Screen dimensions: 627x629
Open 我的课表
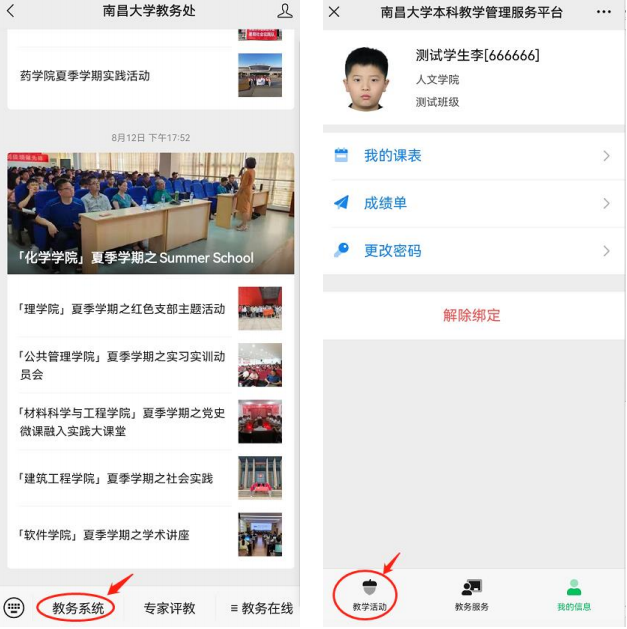[x=472, y=156]
